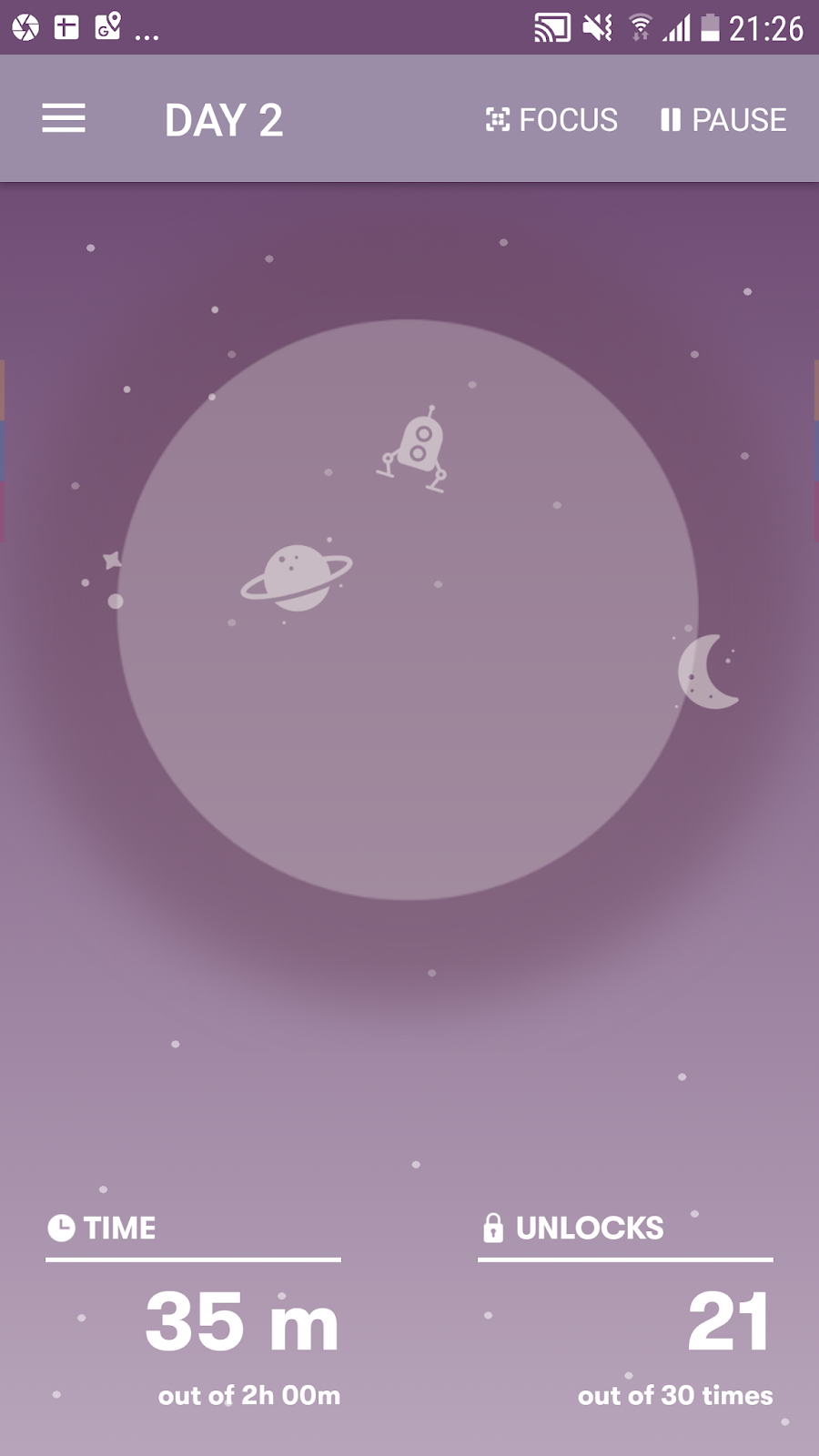
Task: Start Focus mode
Action: tap(551, 119)
